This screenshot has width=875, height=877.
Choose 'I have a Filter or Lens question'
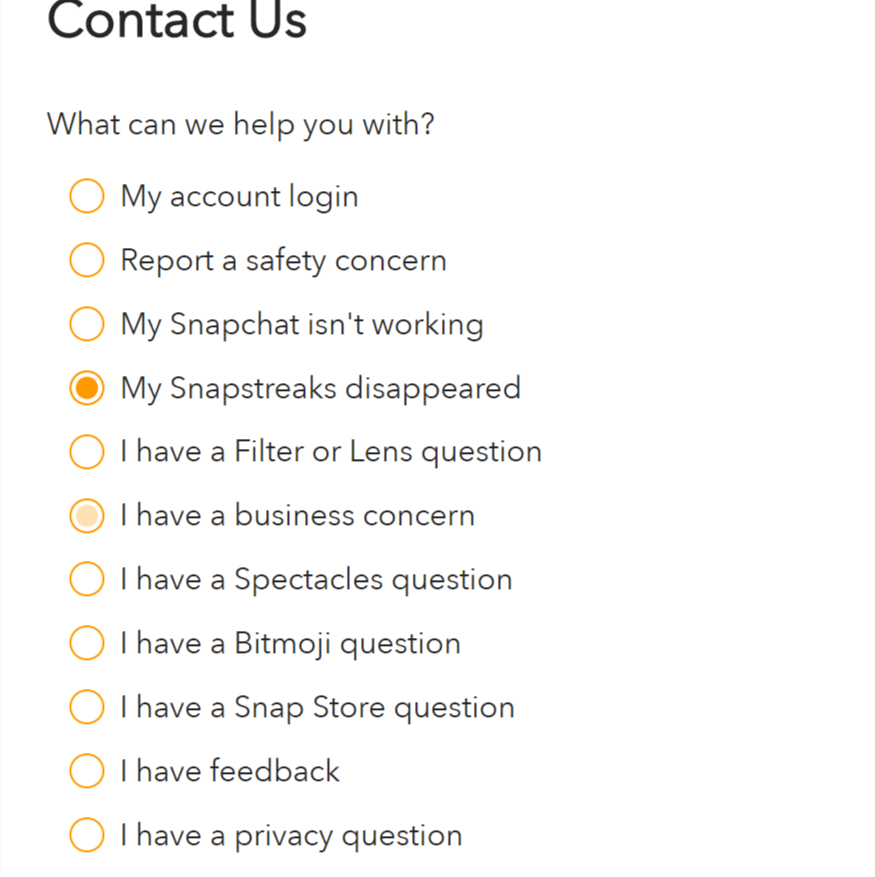[x=87, y=452]
